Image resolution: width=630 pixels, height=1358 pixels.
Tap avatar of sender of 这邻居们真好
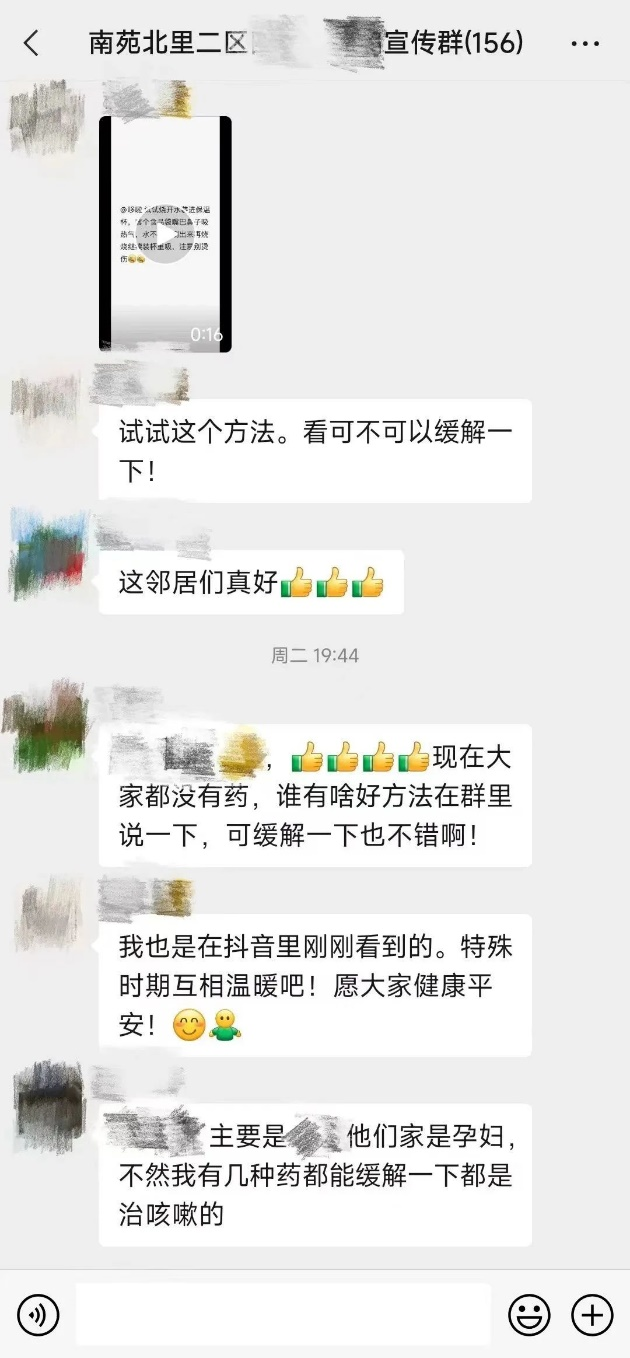48,555
